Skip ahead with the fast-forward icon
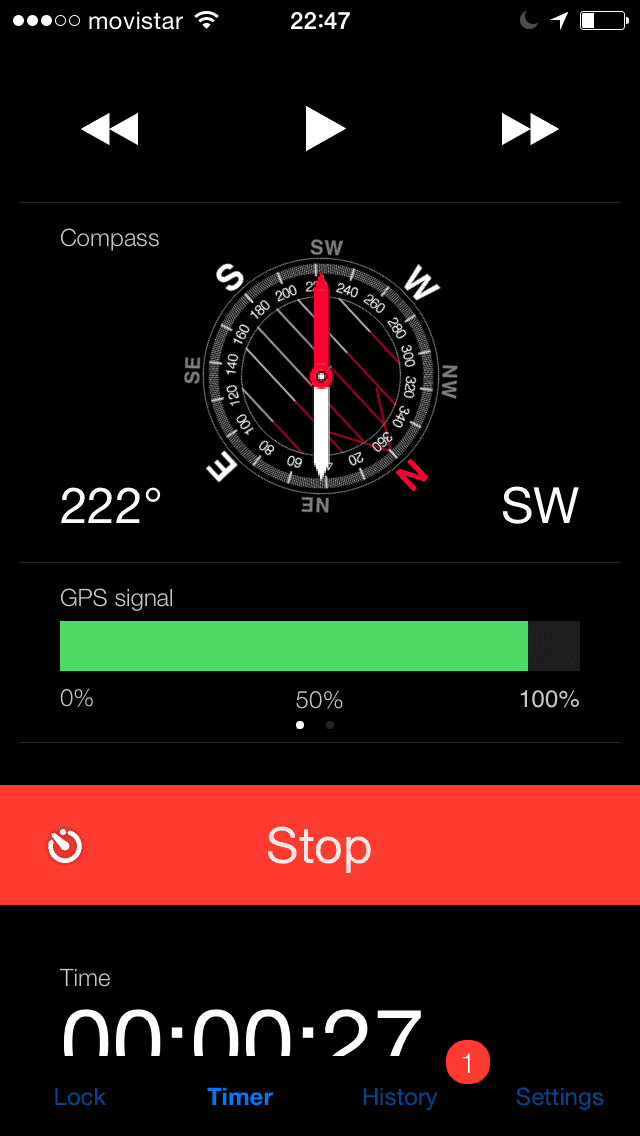640x1136 pixels. tap(530, 130)
